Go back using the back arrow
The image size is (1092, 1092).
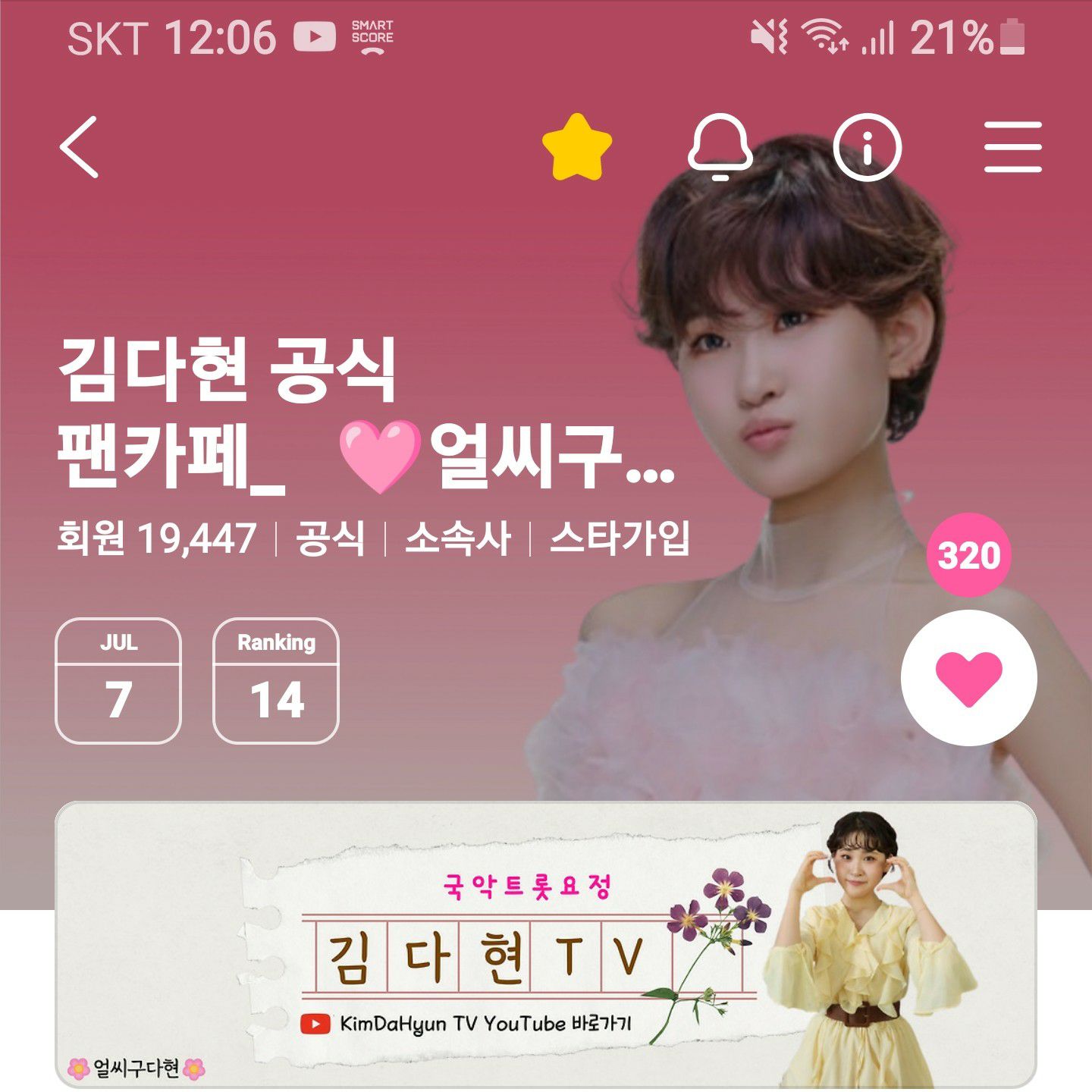point(80,147)
